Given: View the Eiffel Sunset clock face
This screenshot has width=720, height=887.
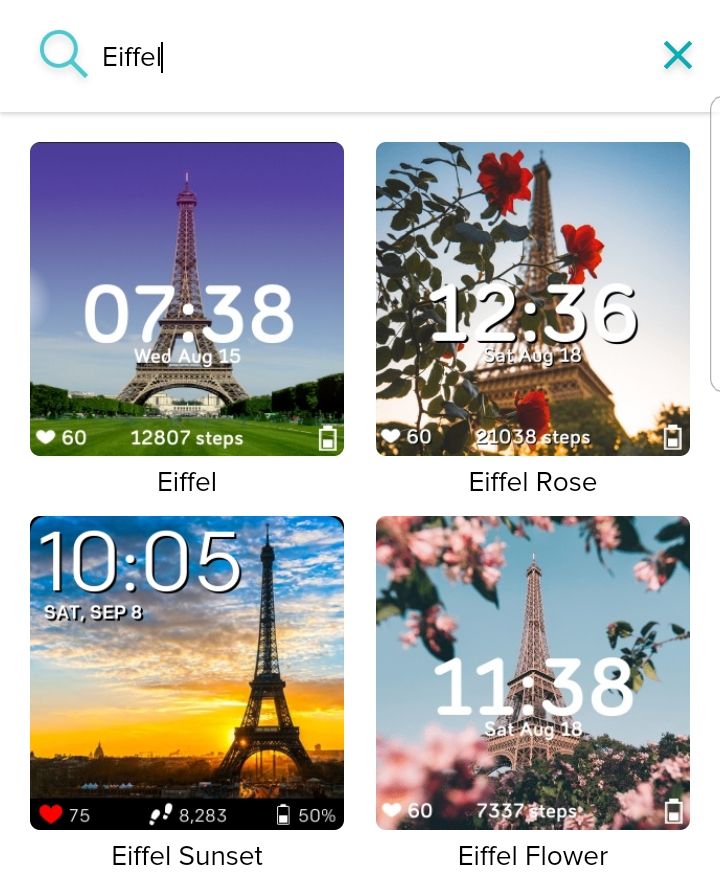Looking at the screenshot, I should [187, 673].
